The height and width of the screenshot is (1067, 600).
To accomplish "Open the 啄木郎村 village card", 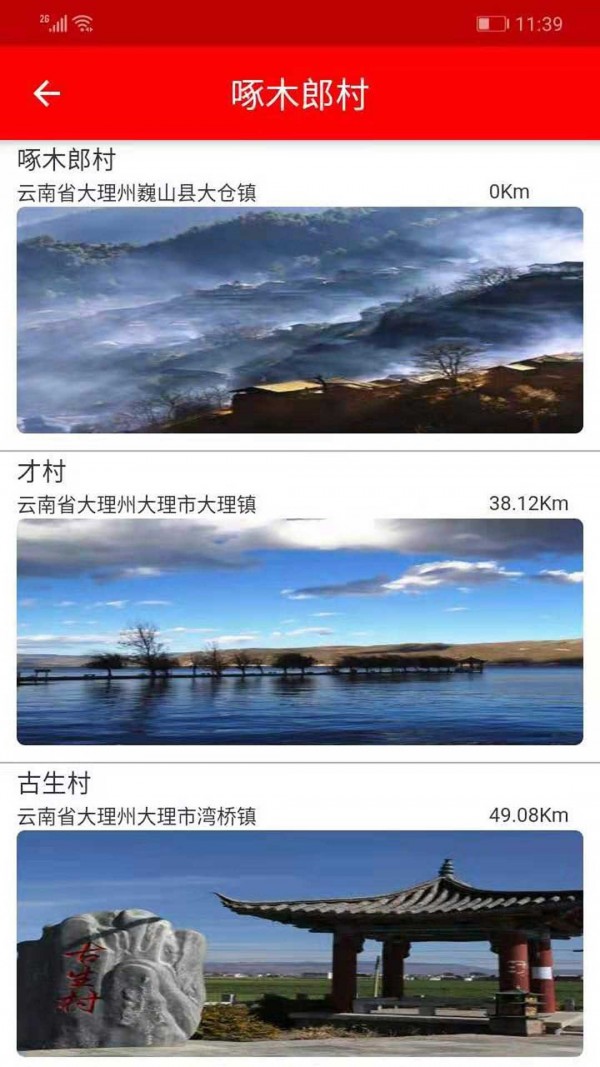I will [x=300, y=295].
